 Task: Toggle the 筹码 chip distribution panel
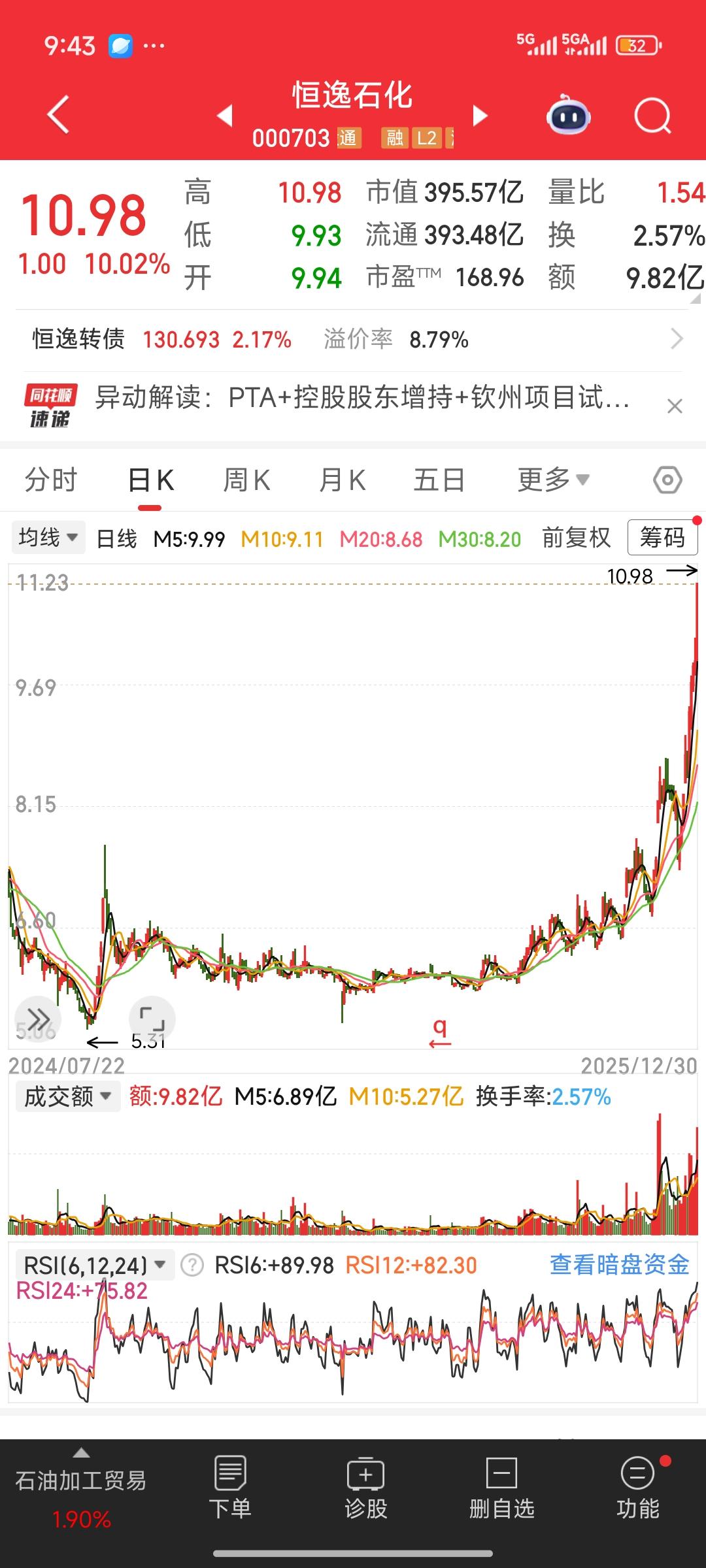pyautogui.click(x=662, y=537)
